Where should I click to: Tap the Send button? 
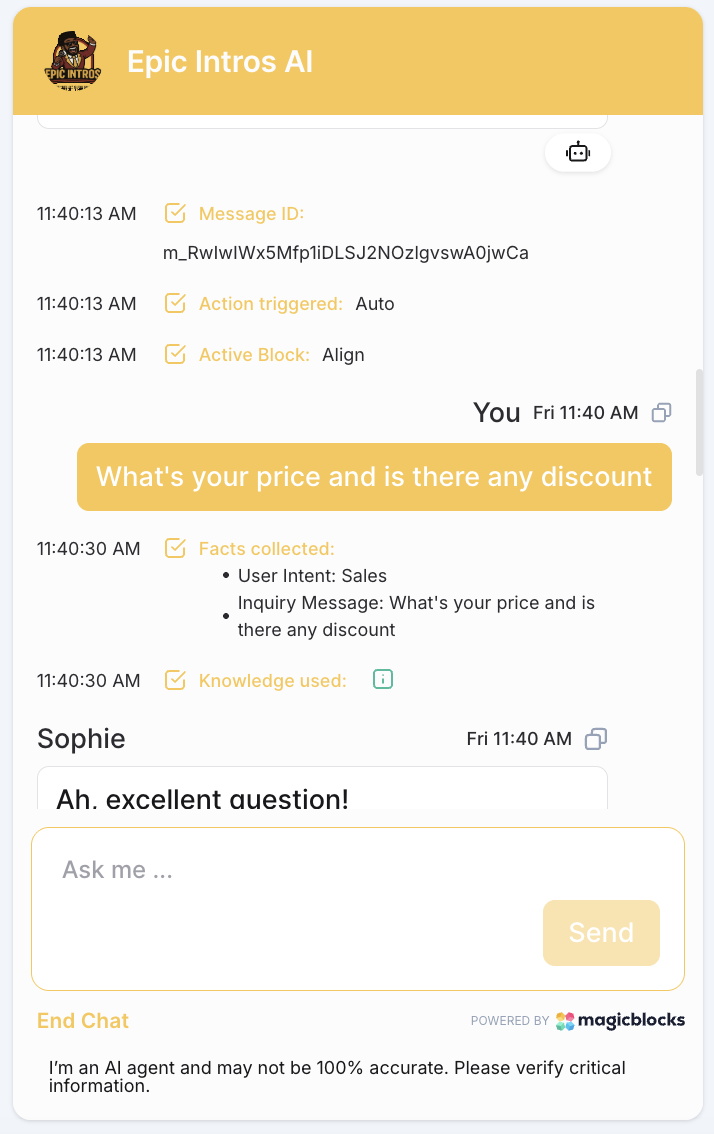pos(601,933)
